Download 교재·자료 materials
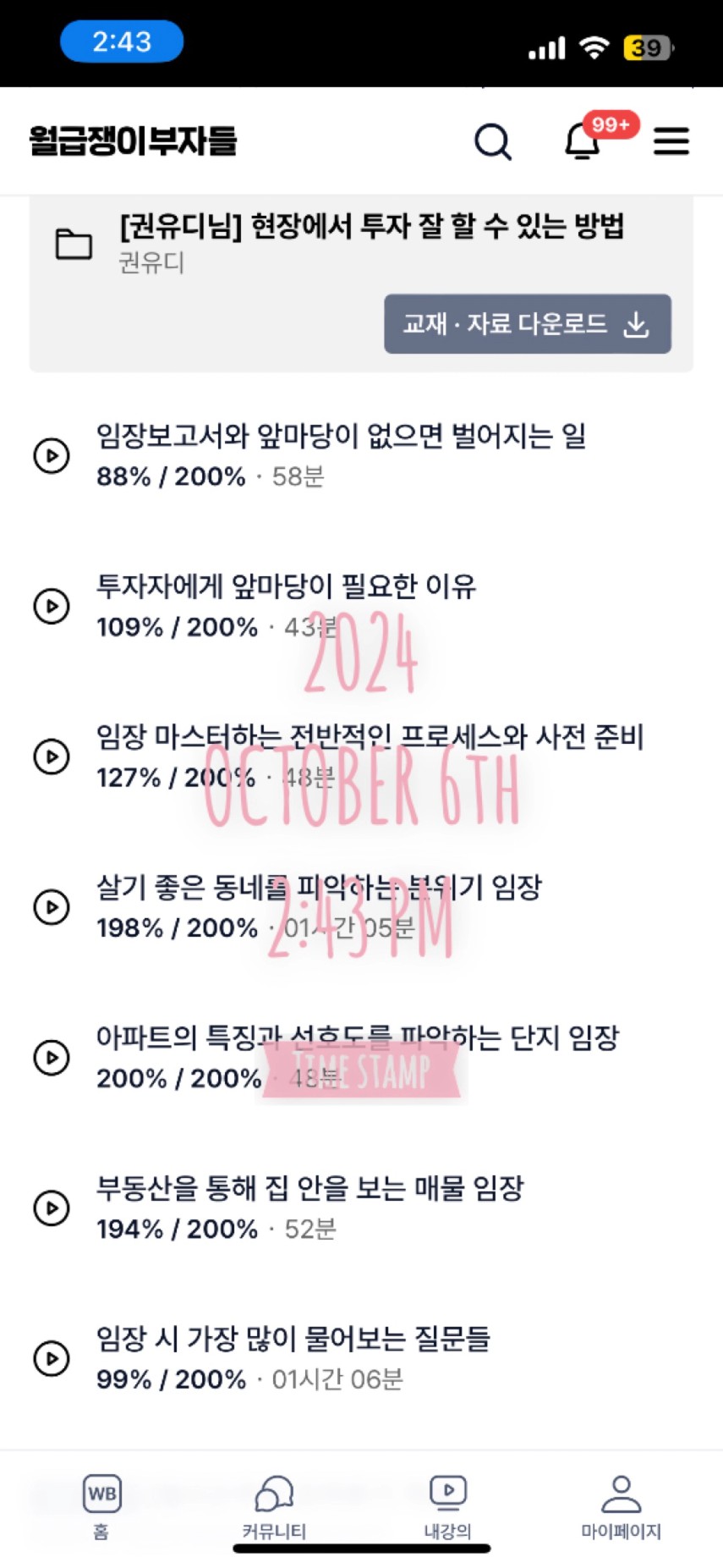Image resolution: width=723 pixels, height=1568 pixels. [x=528, y=324]
